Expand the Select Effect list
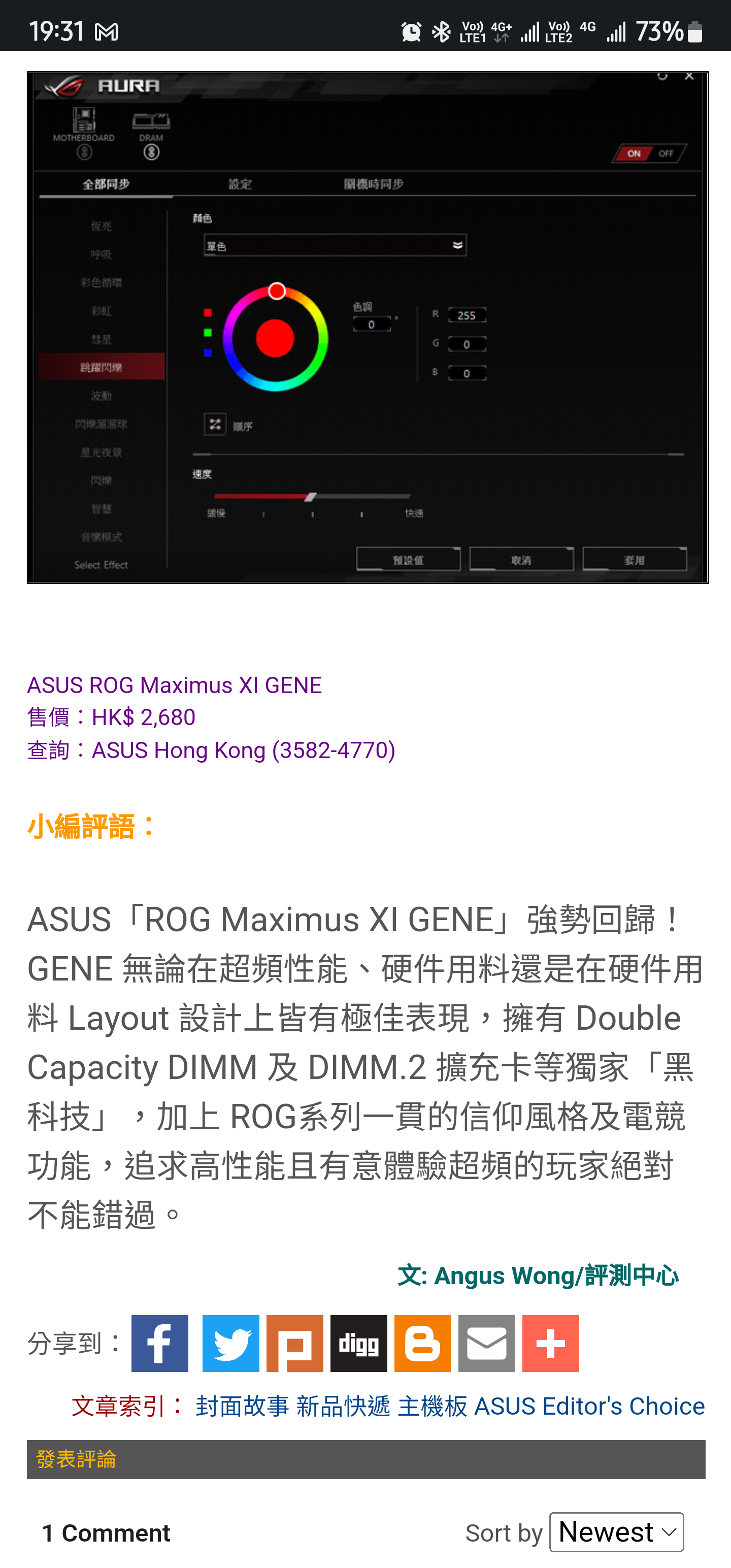731x1568 pixels. coord(101,565)
